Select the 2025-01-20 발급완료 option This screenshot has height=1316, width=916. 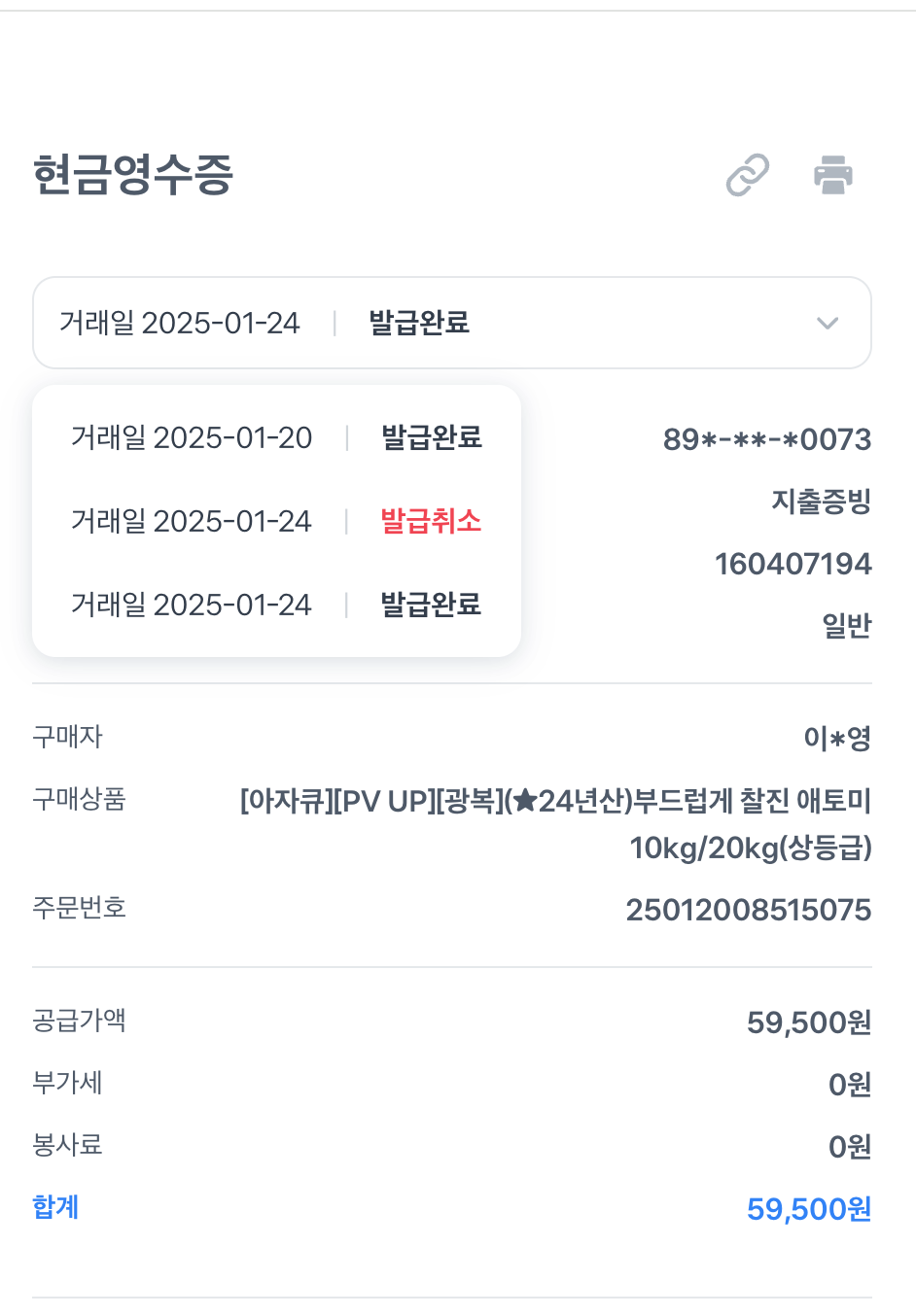(x=276, y=437)
